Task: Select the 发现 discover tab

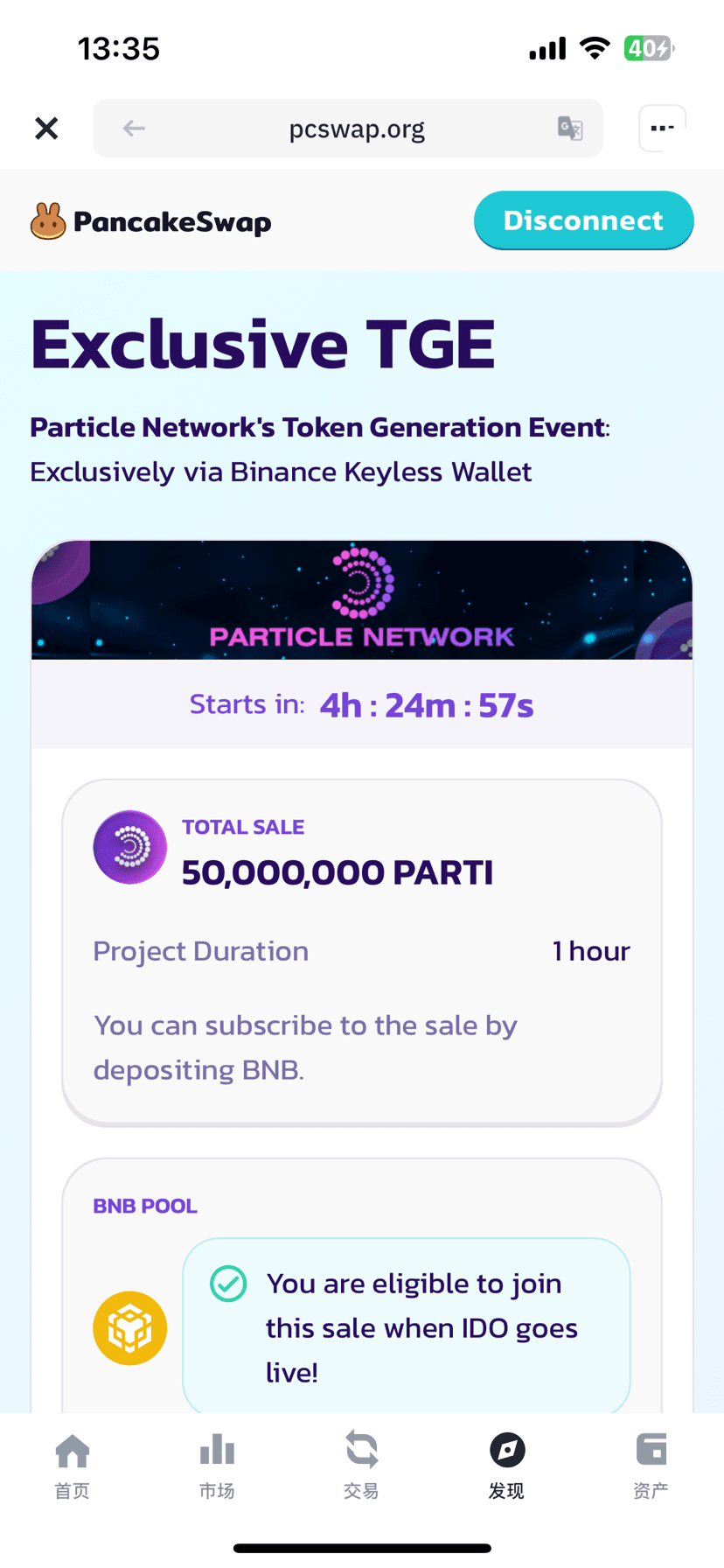Action: click(x=506, y=1466)
